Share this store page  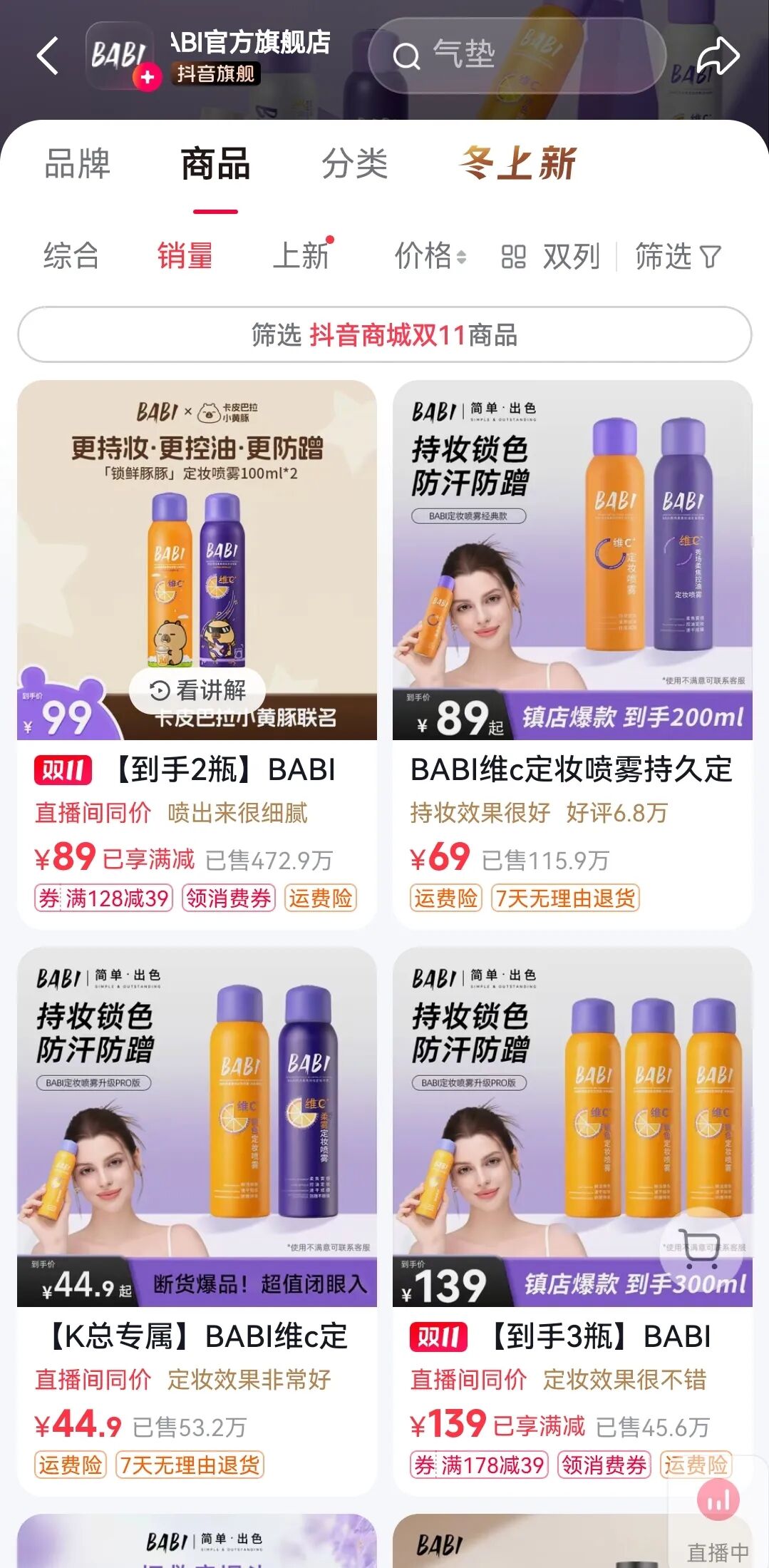tap(717, 56)
